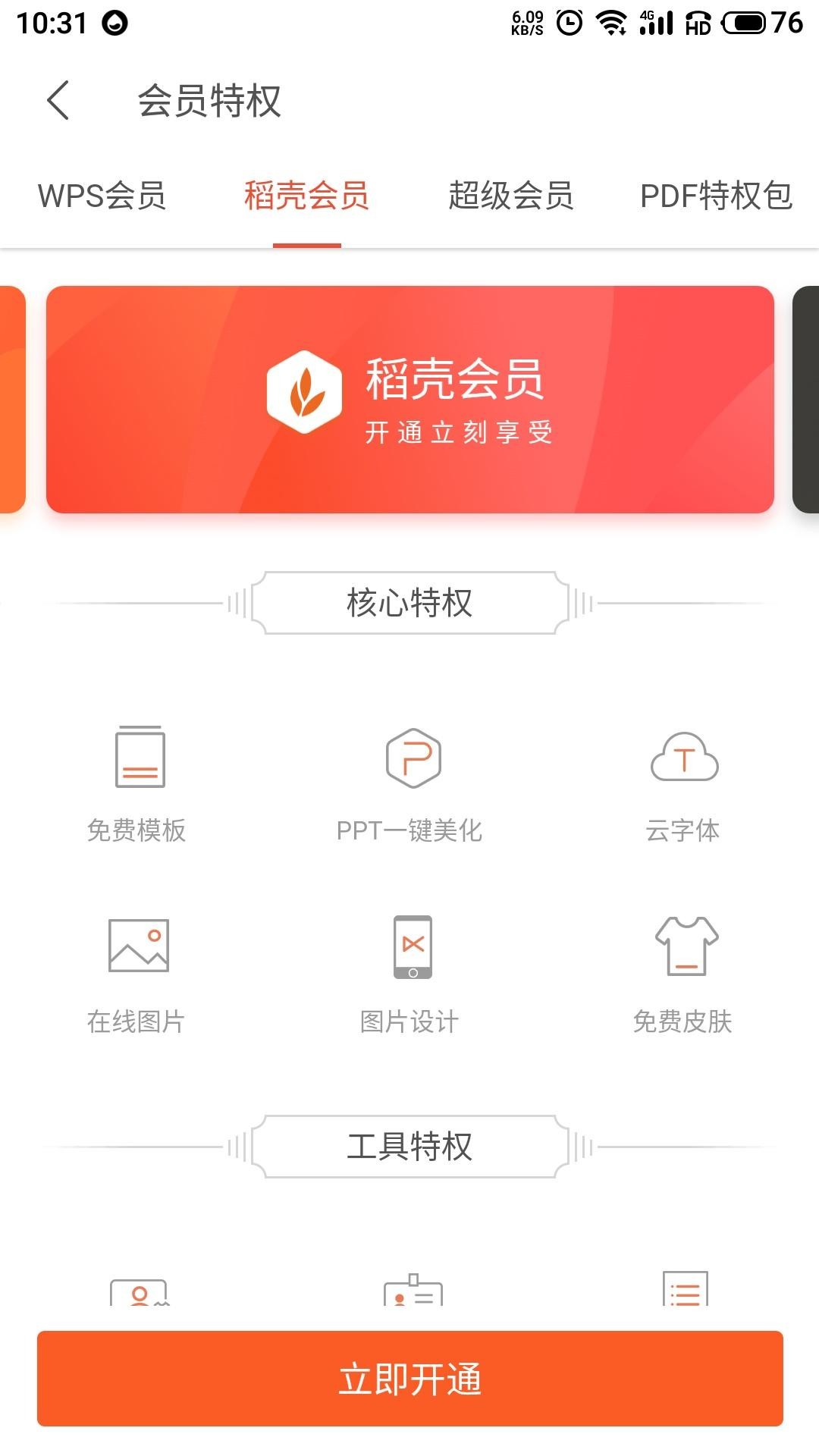This screenshot has height=1456, width=819.
Task: Switch to the 超级会员 tab
Action: [510, 196]
